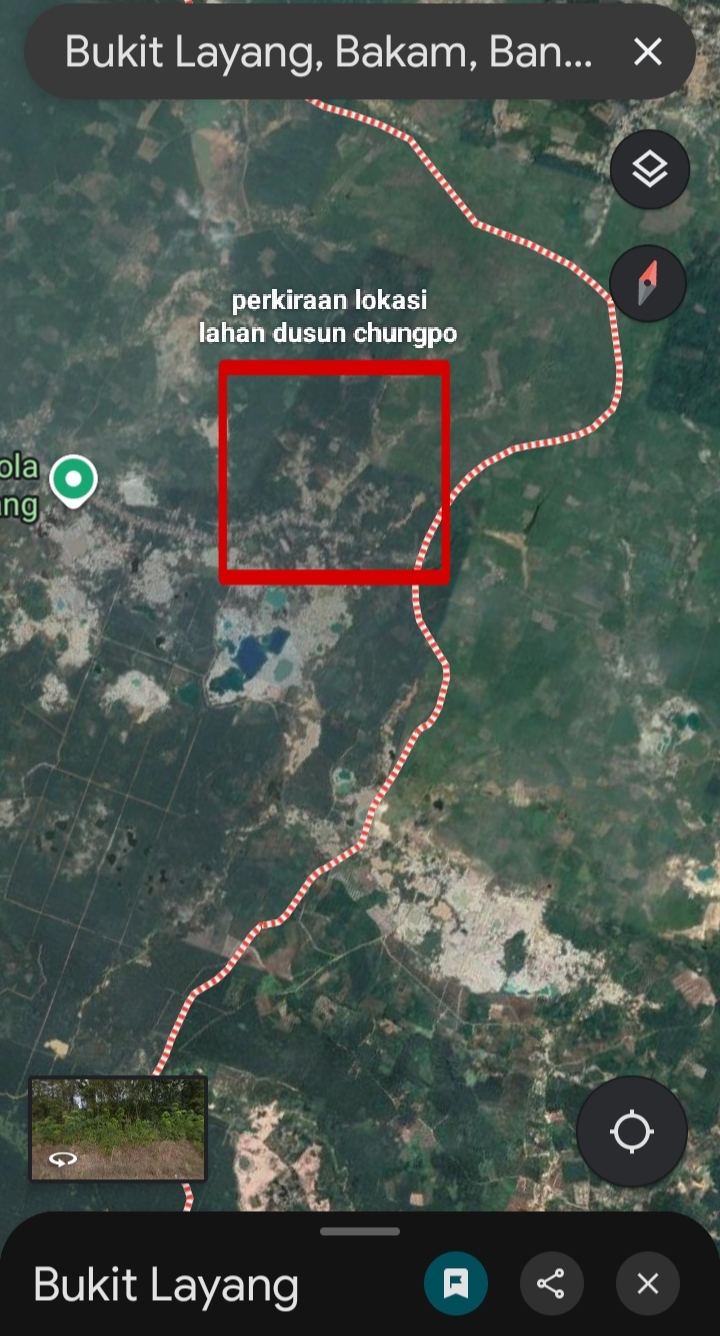Image resolution: width=720 pixels, height=1336 pixels.
Task: Save Bukit Layang with the bookmark button
Action: 456,1283
